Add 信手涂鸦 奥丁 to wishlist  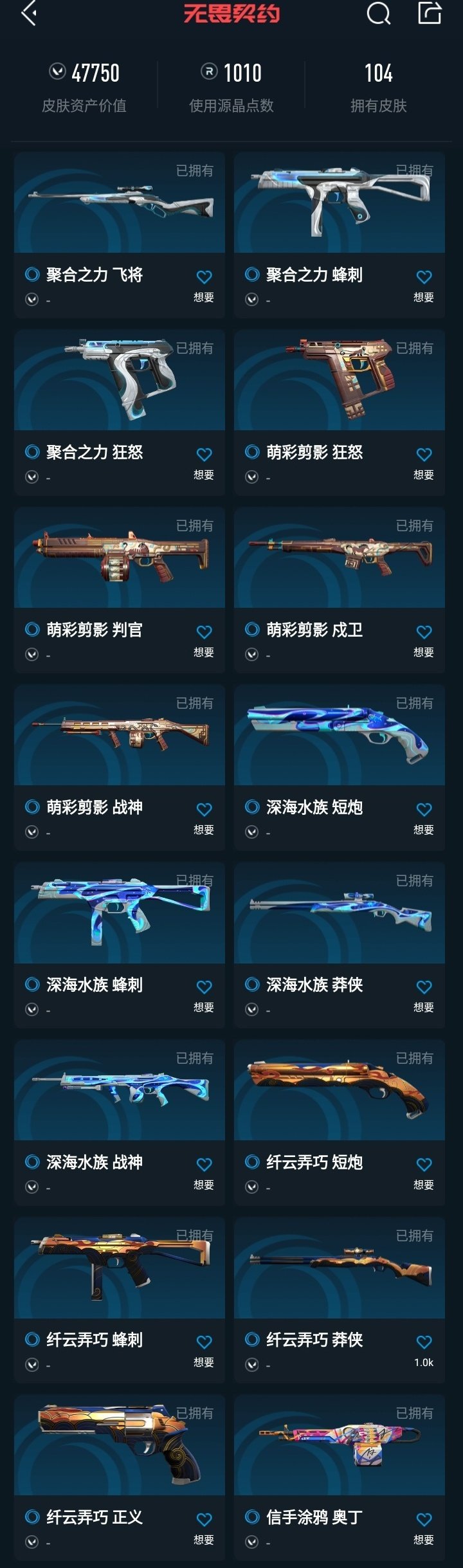[424, 1520]
